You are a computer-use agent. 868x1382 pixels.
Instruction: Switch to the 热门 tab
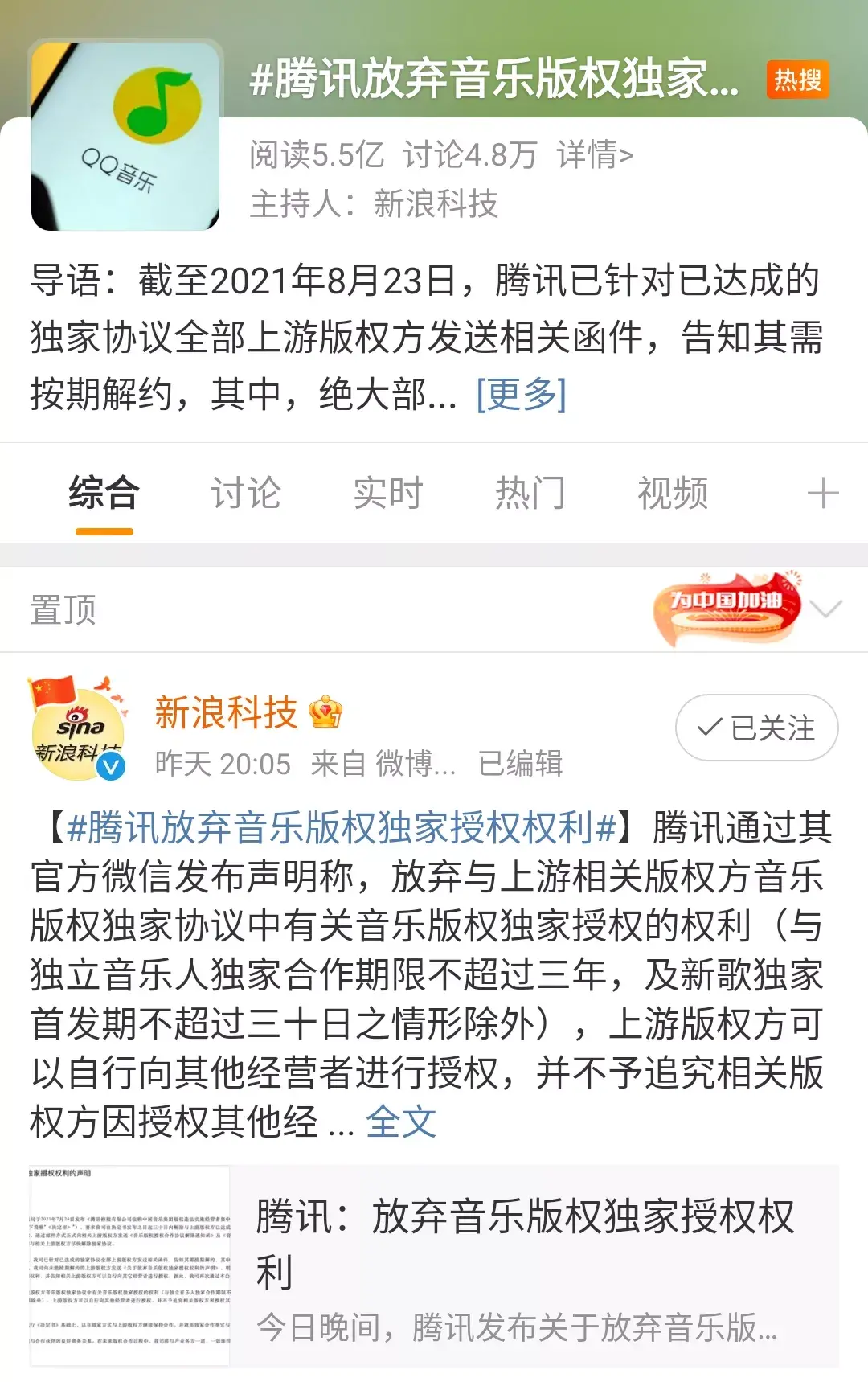click(530, 493)
